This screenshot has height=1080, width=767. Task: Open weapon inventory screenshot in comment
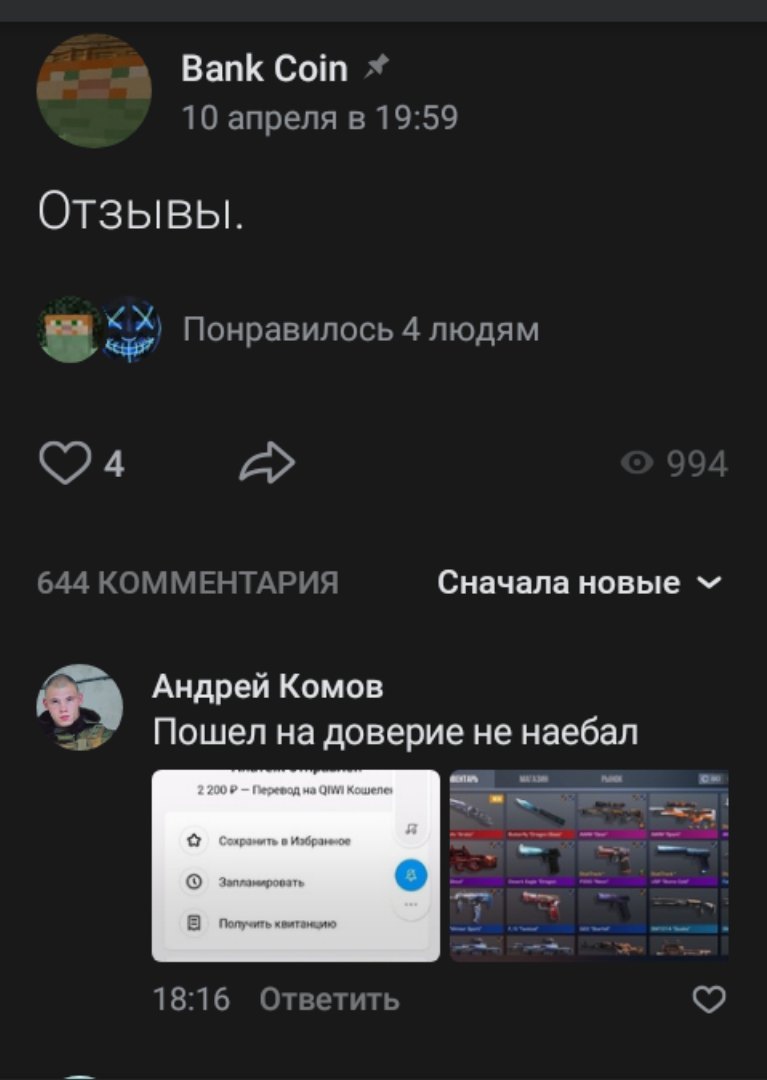(x=588, y=865)
